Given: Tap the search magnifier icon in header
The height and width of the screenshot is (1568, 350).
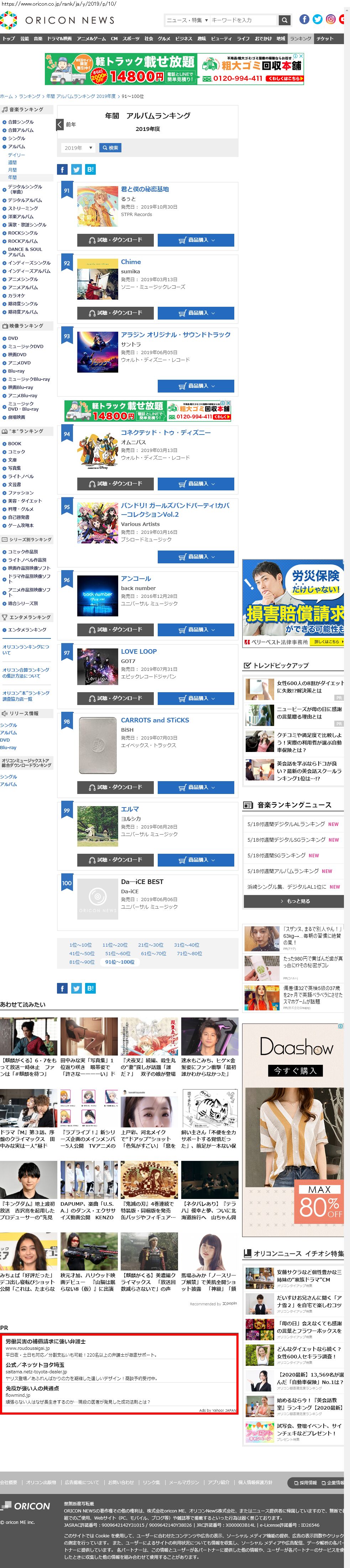Looking at the screenshot, I should [x=284, y=20].
